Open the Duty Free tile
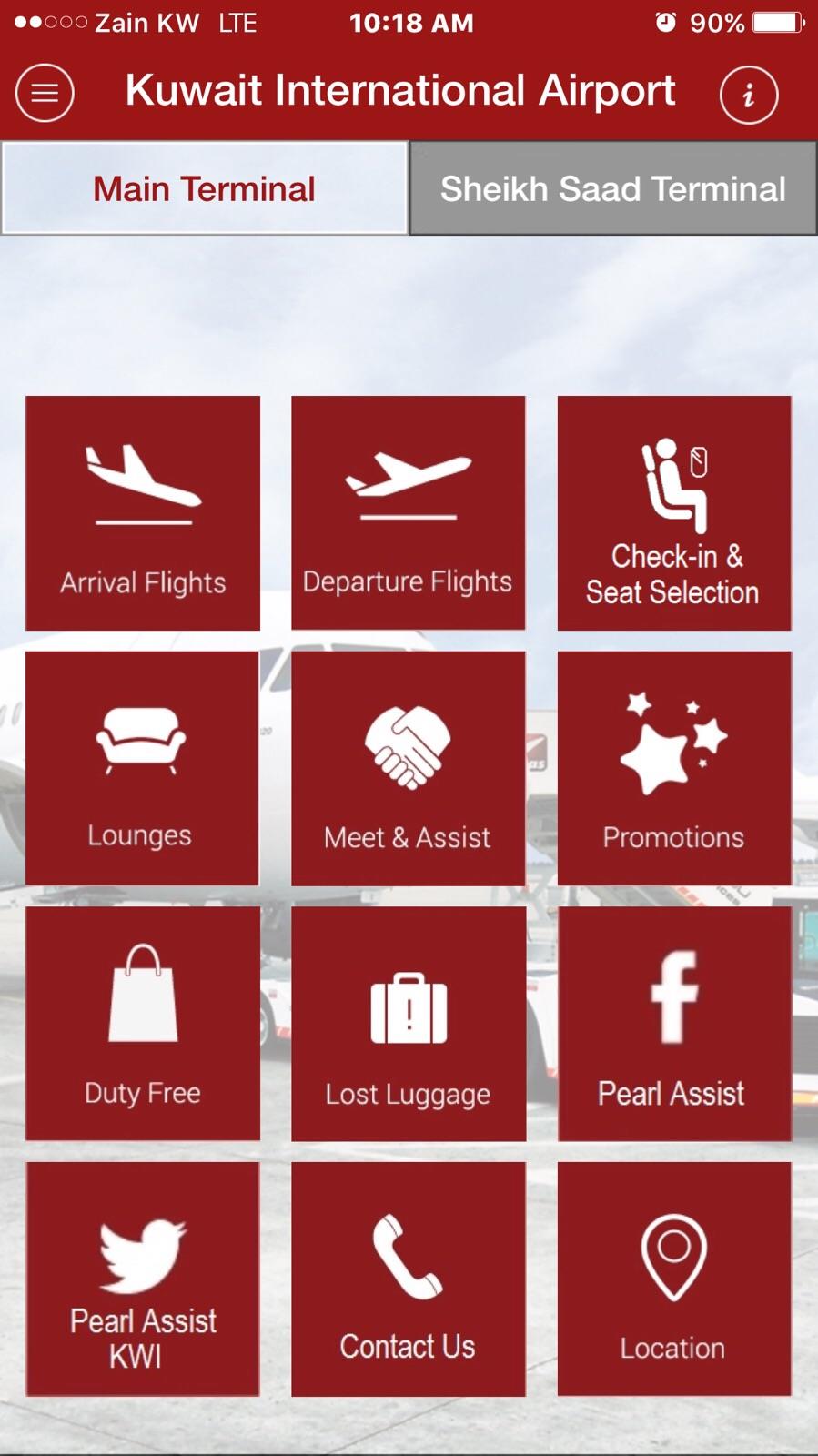Screen dimensions: 818x1456 [x=143, y=1024]
